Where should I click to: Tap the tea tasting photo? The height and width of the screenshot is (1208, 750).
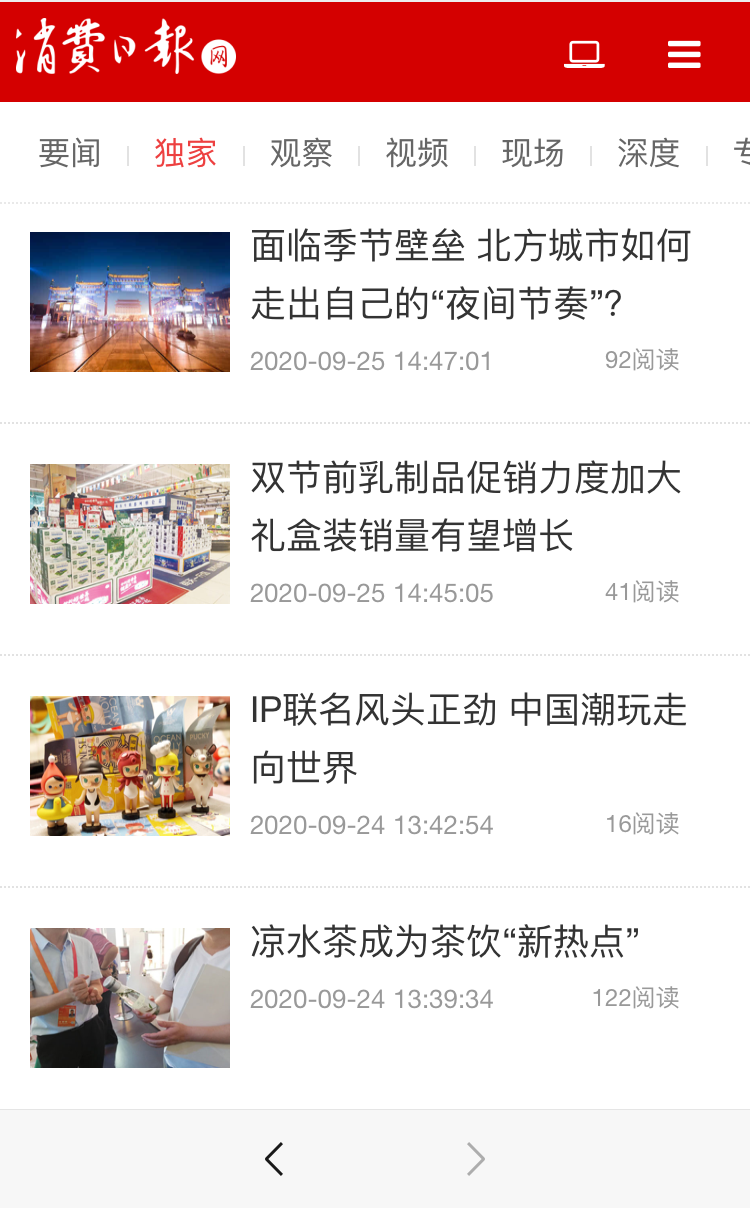pyautogui.click(x=130, y=998)
